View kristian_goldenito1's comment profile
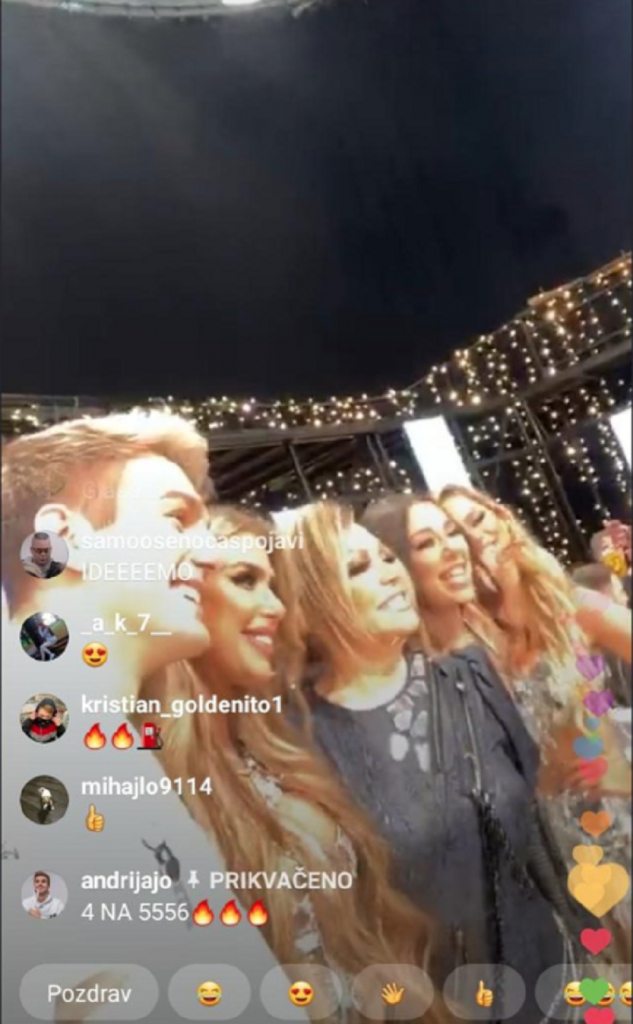633x1024 pixels. tap(44, 718)
